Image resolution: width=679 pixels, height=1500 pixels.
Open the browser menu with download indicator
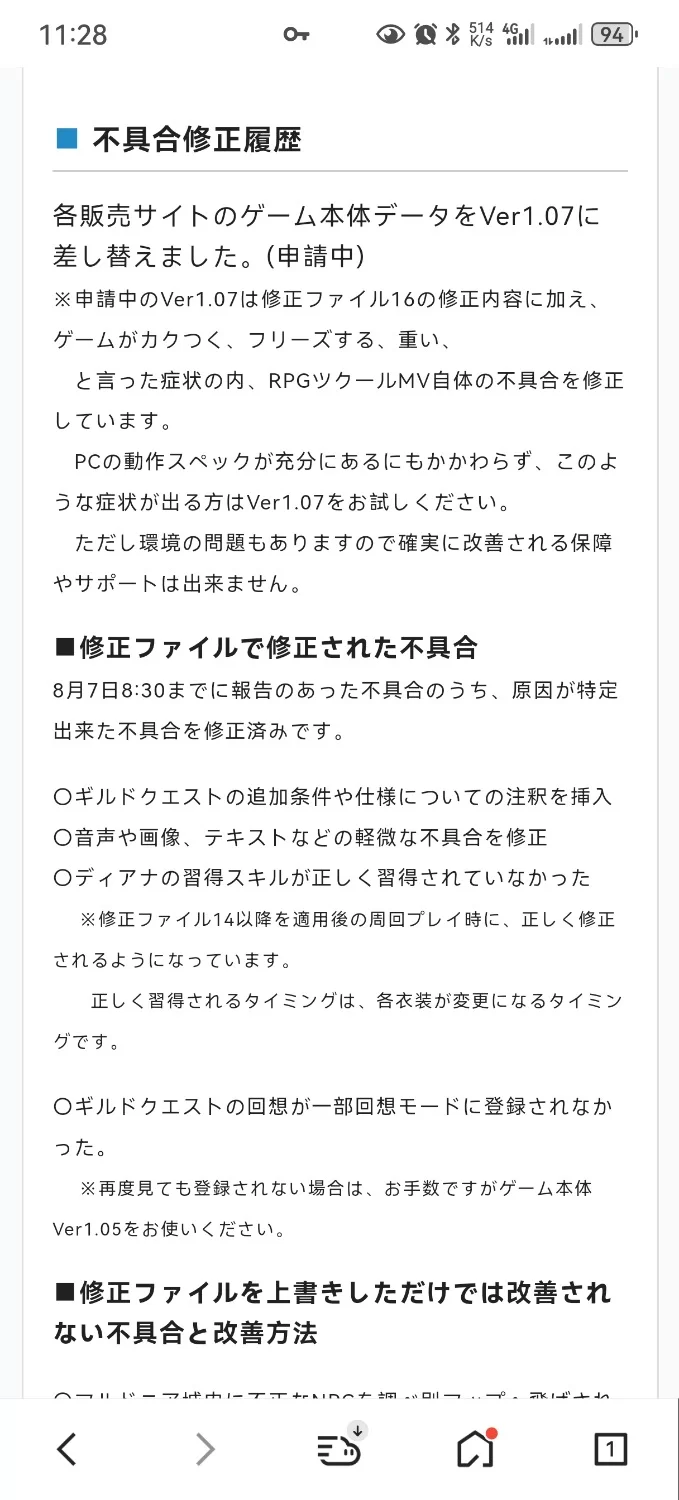click(340, 1446)
